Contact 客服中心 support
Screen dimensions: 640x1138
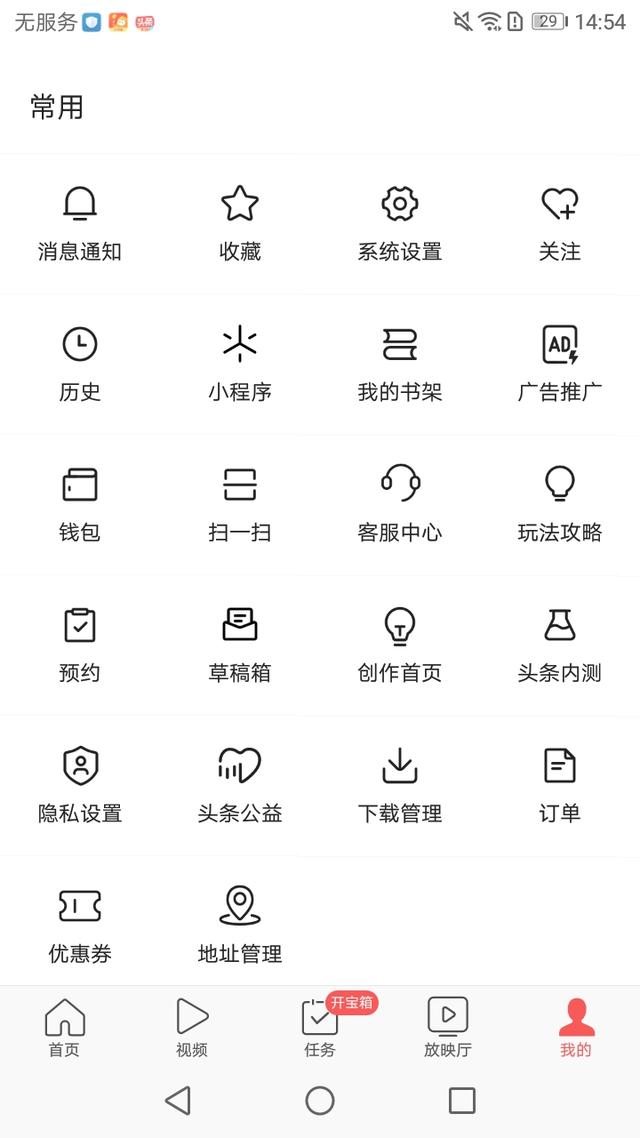click(x=400, y=504)
